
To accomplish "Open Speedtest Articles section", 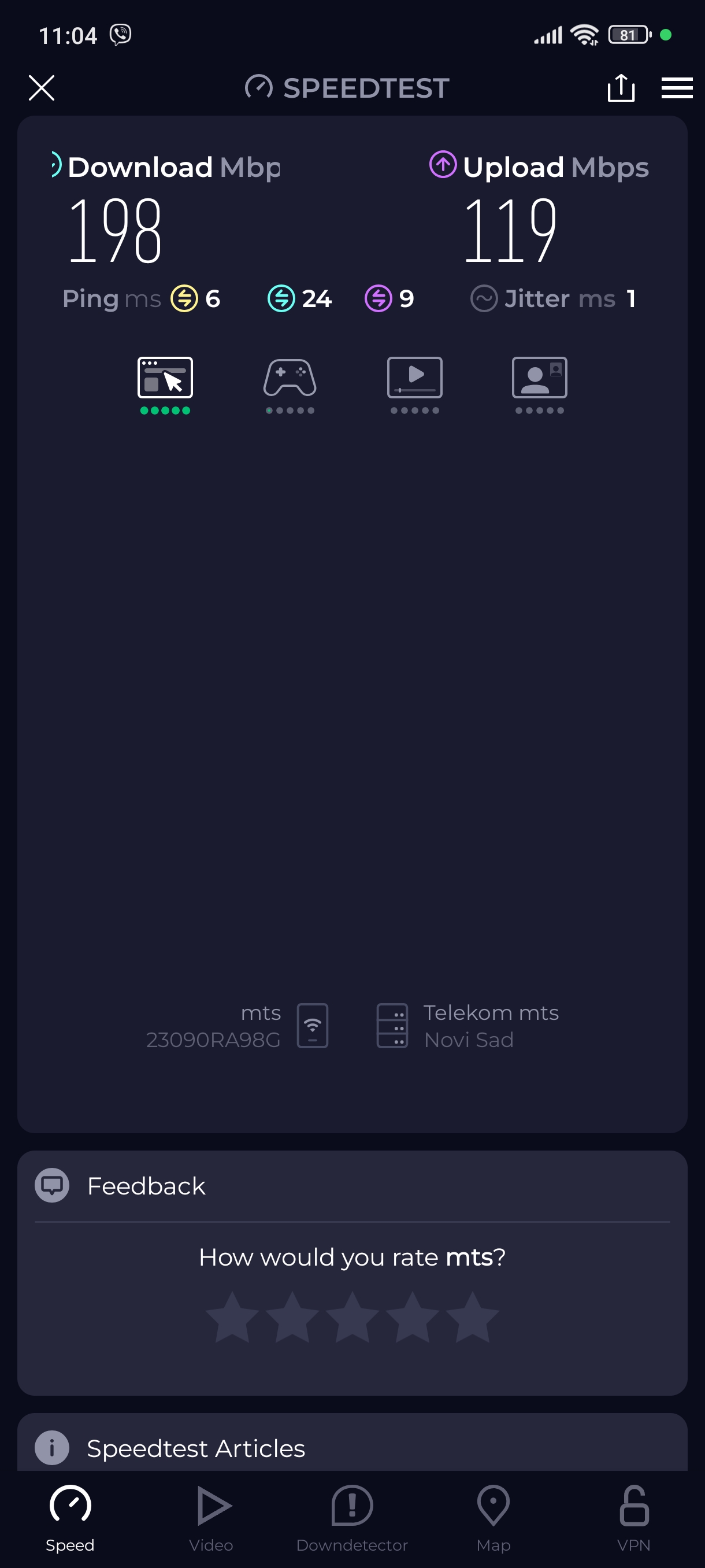I will pos(195,1448).
